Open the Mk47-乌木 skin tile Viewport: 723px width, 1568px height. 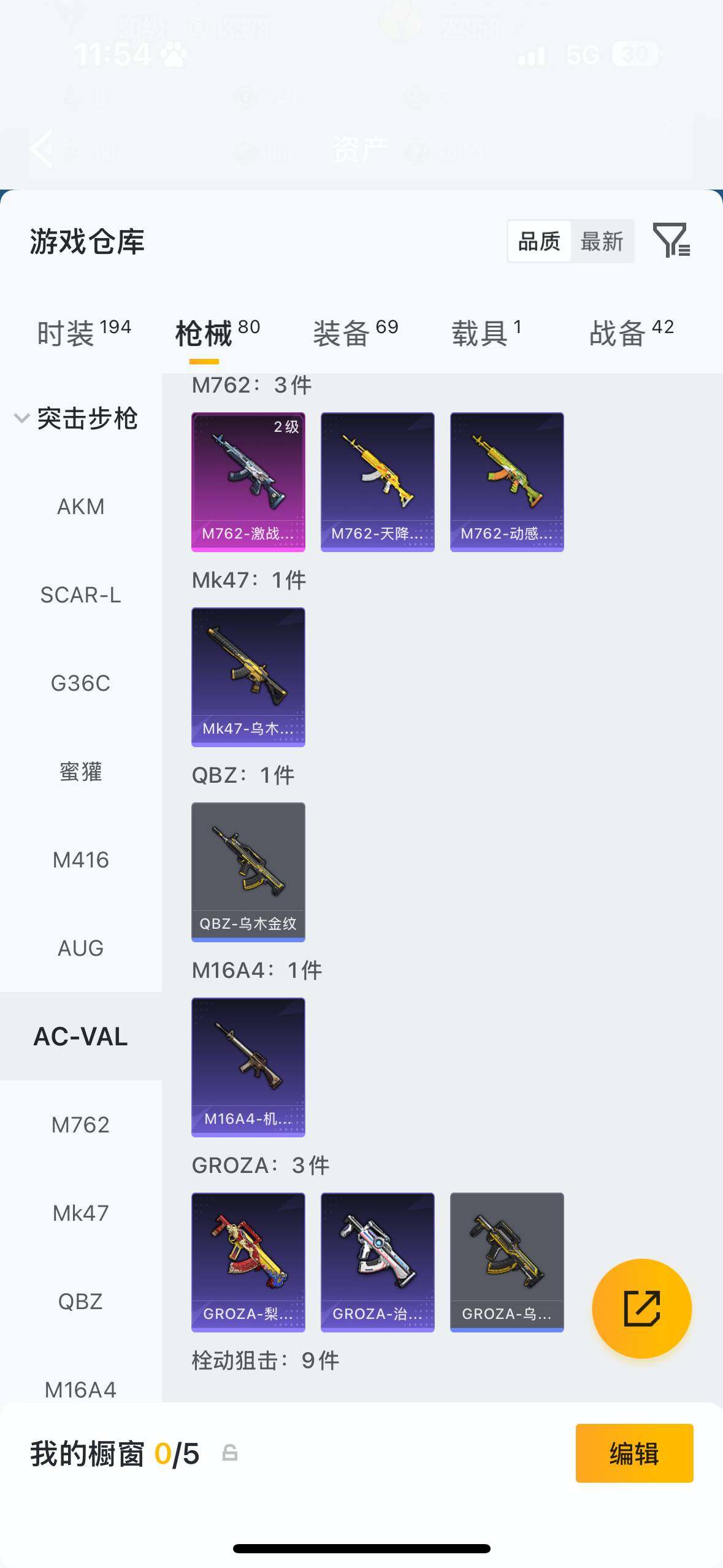click(x=248, y=677)
